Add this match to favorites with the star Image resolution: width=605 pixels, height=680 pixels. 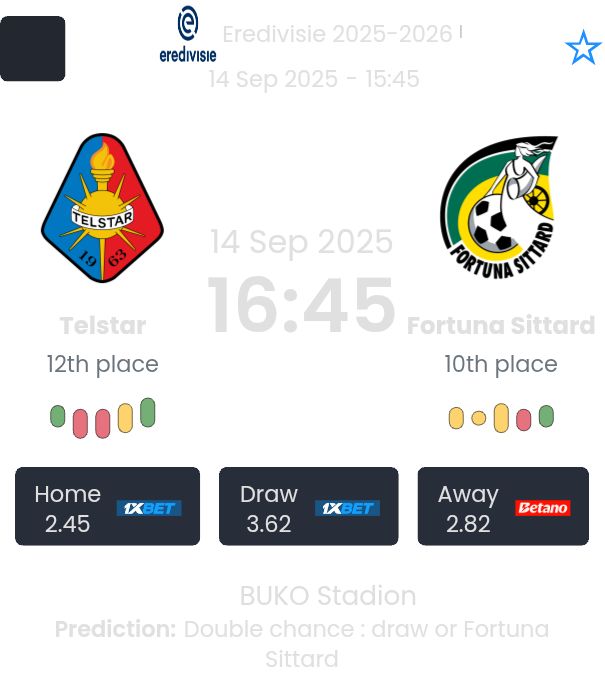[x=582, y=48]
